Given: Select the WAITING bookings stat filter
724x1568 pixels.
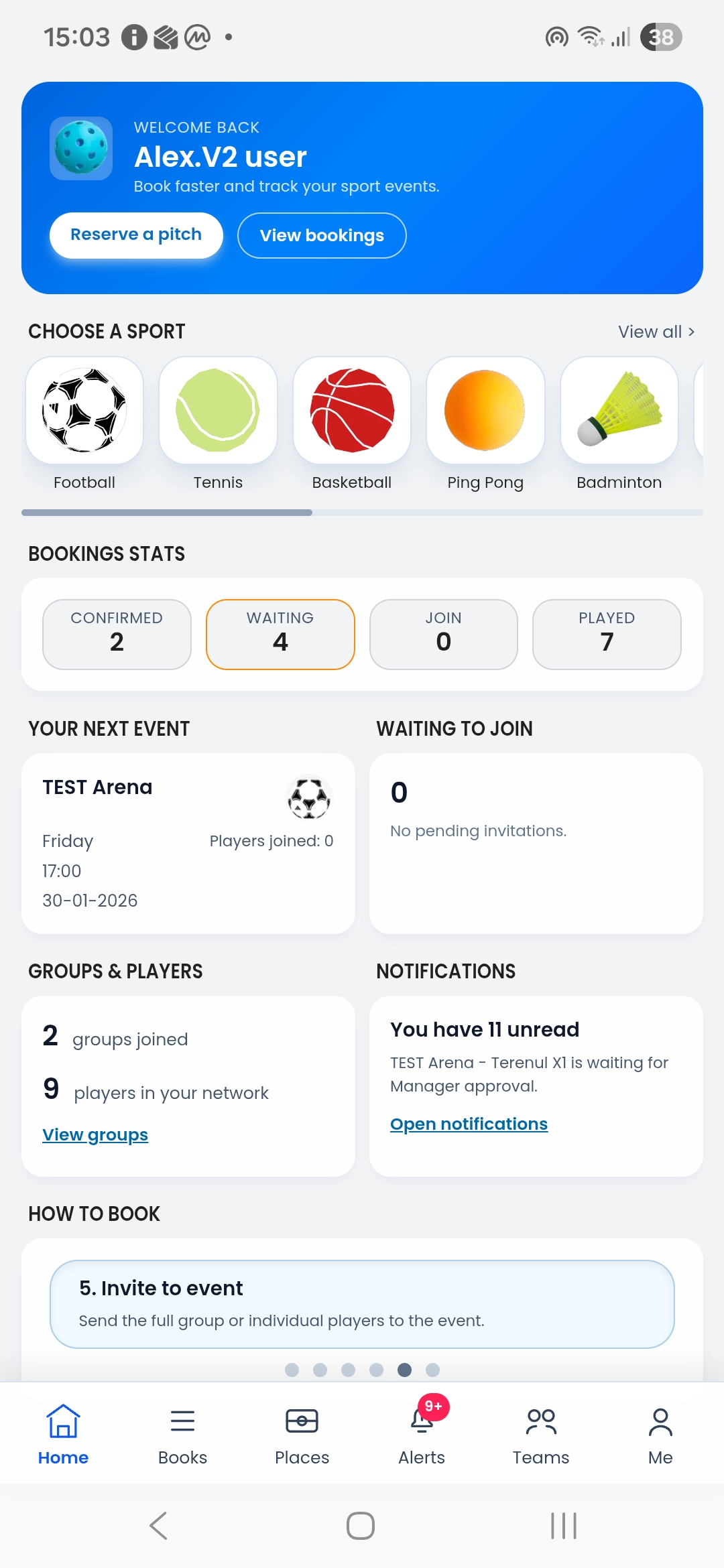Looking at the screenshot, I should tap(280, 634).
